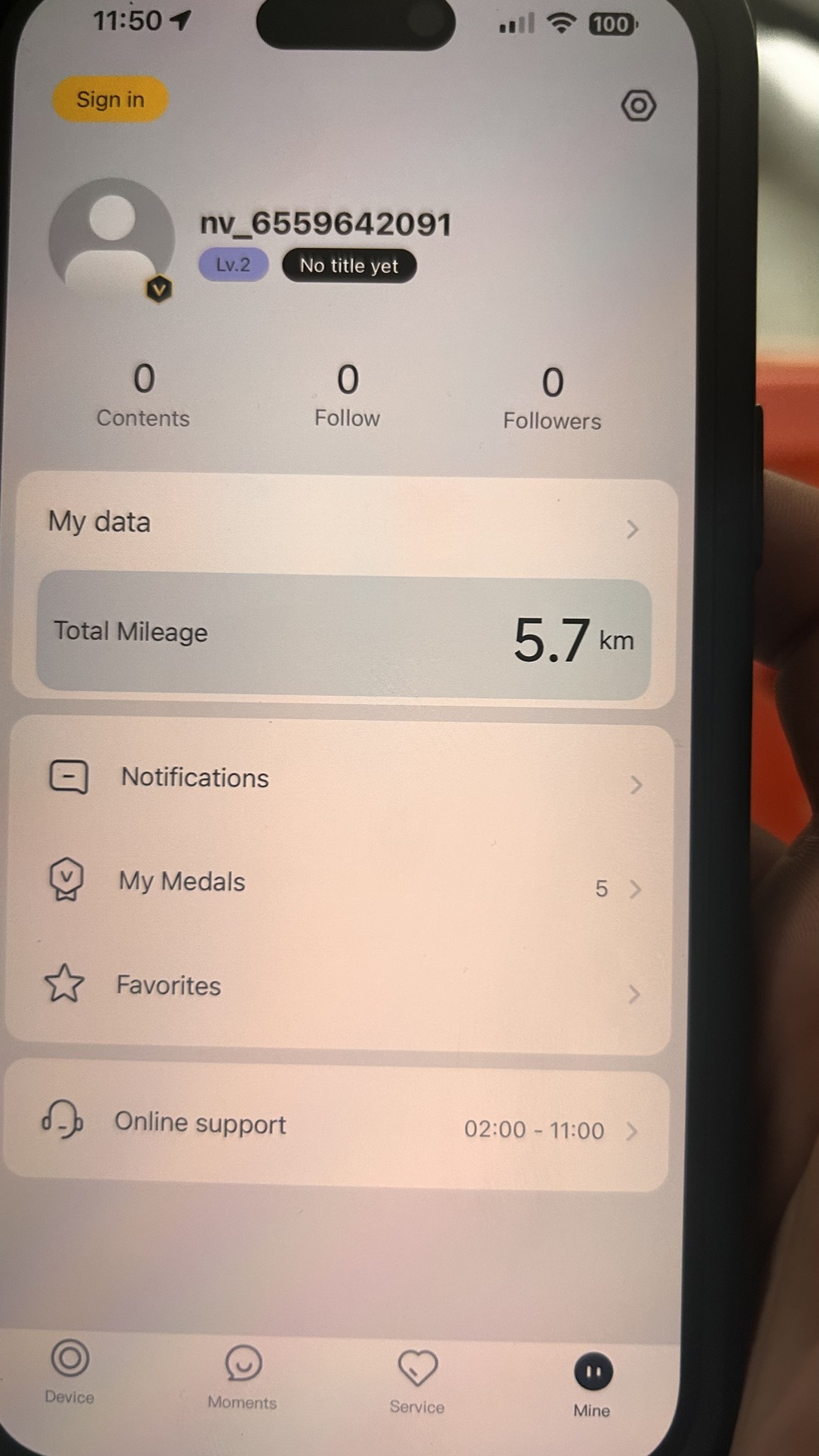Open the My data section

[x=343, y=525]
